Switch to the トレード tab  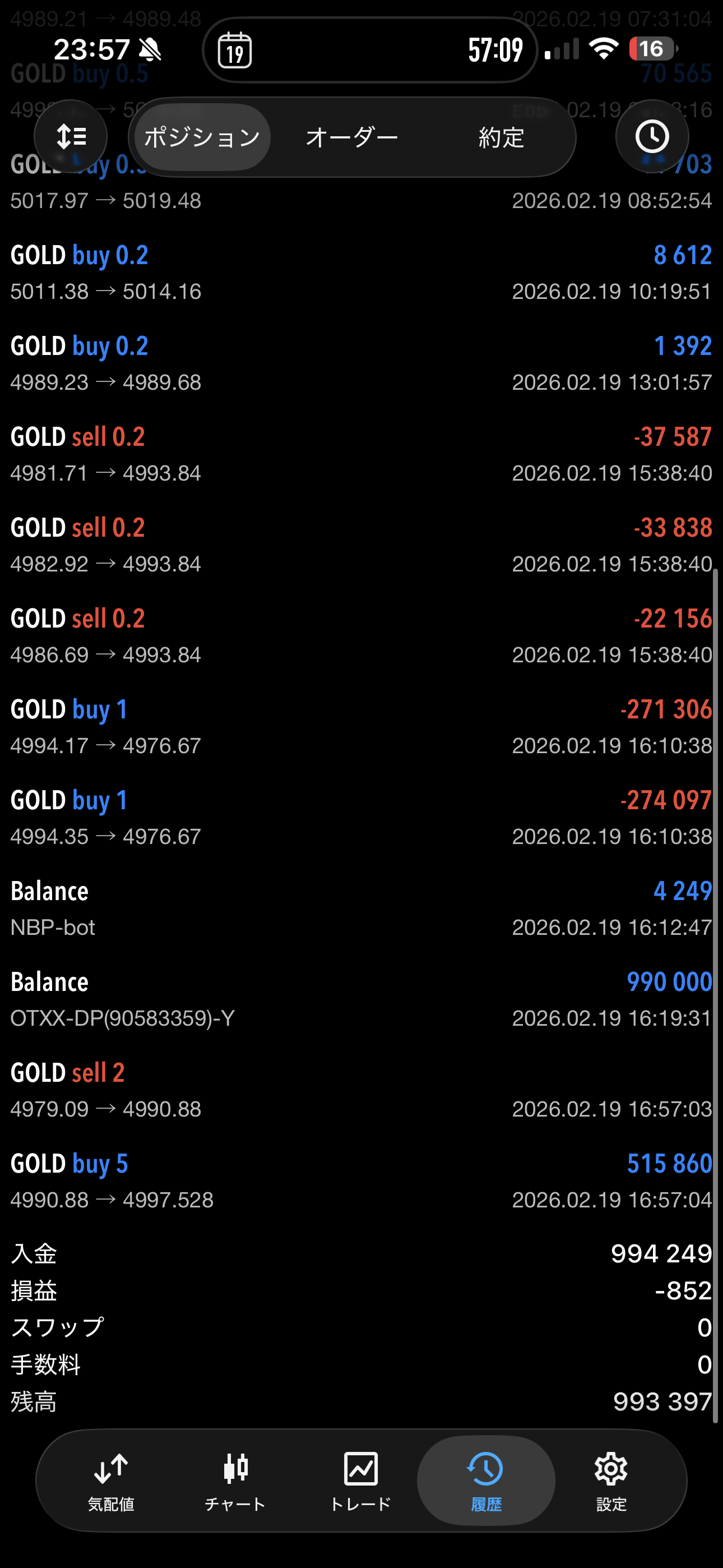(360, 1481)
